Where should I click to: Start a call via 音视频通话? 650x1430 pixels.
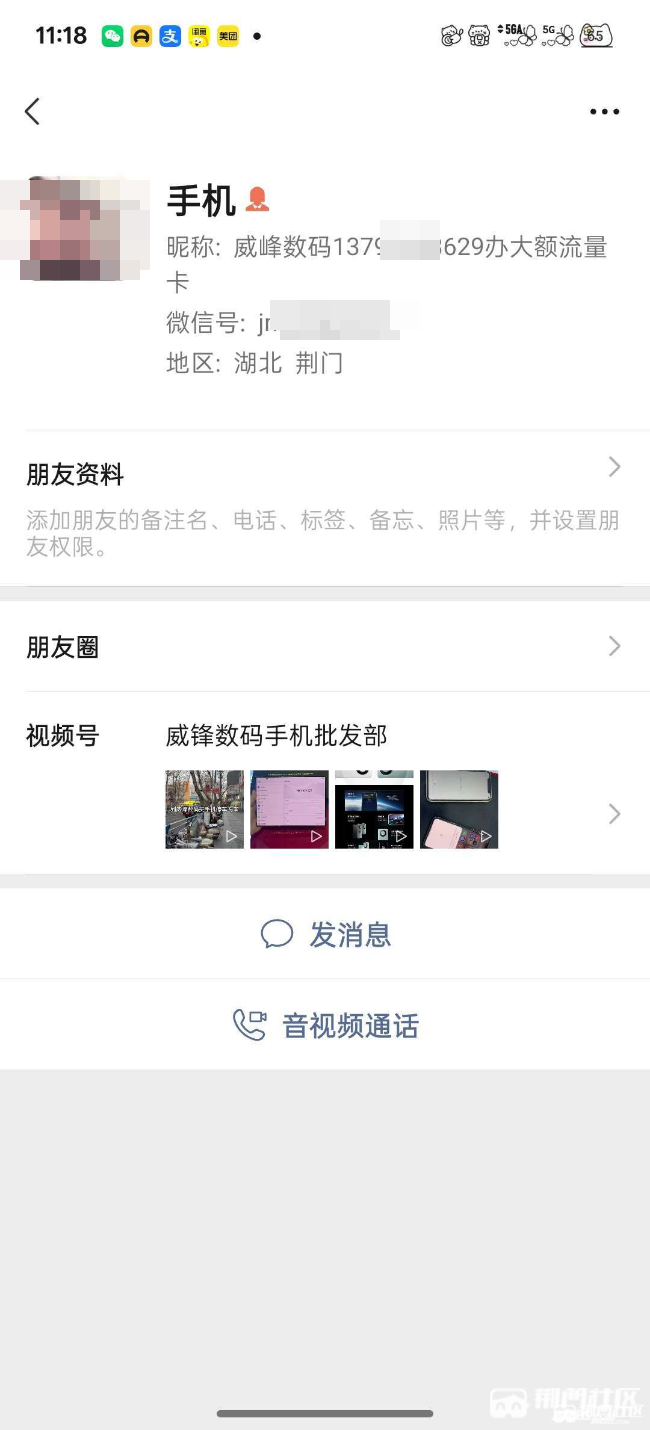[325, 1025]
